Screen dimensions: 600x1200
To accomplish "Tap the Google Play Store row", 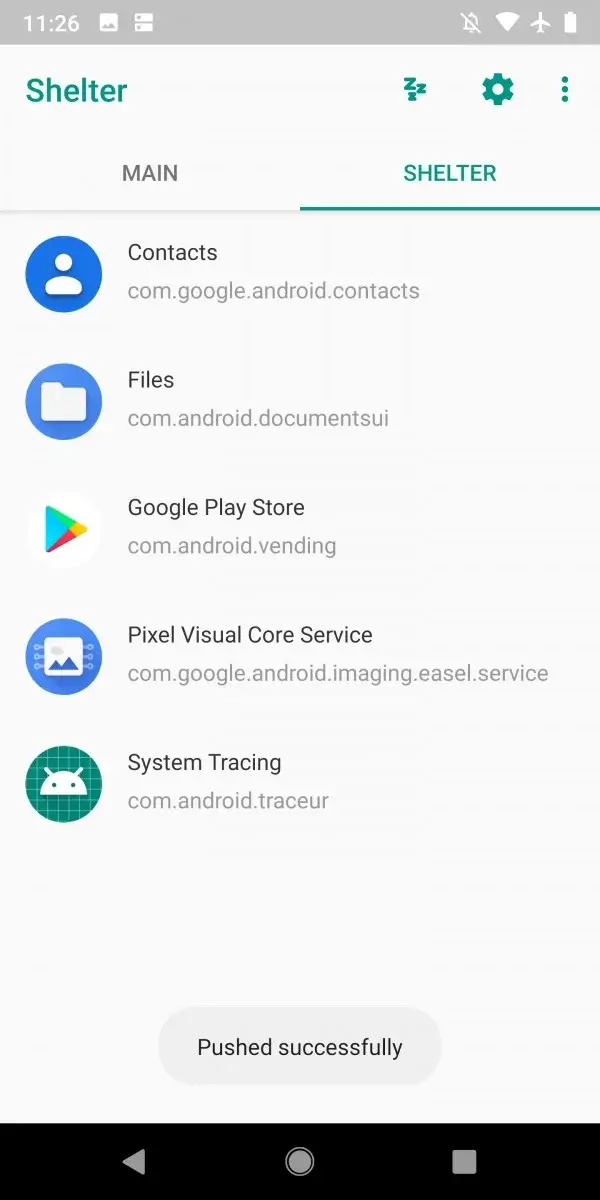I will [x=300, y=527].
